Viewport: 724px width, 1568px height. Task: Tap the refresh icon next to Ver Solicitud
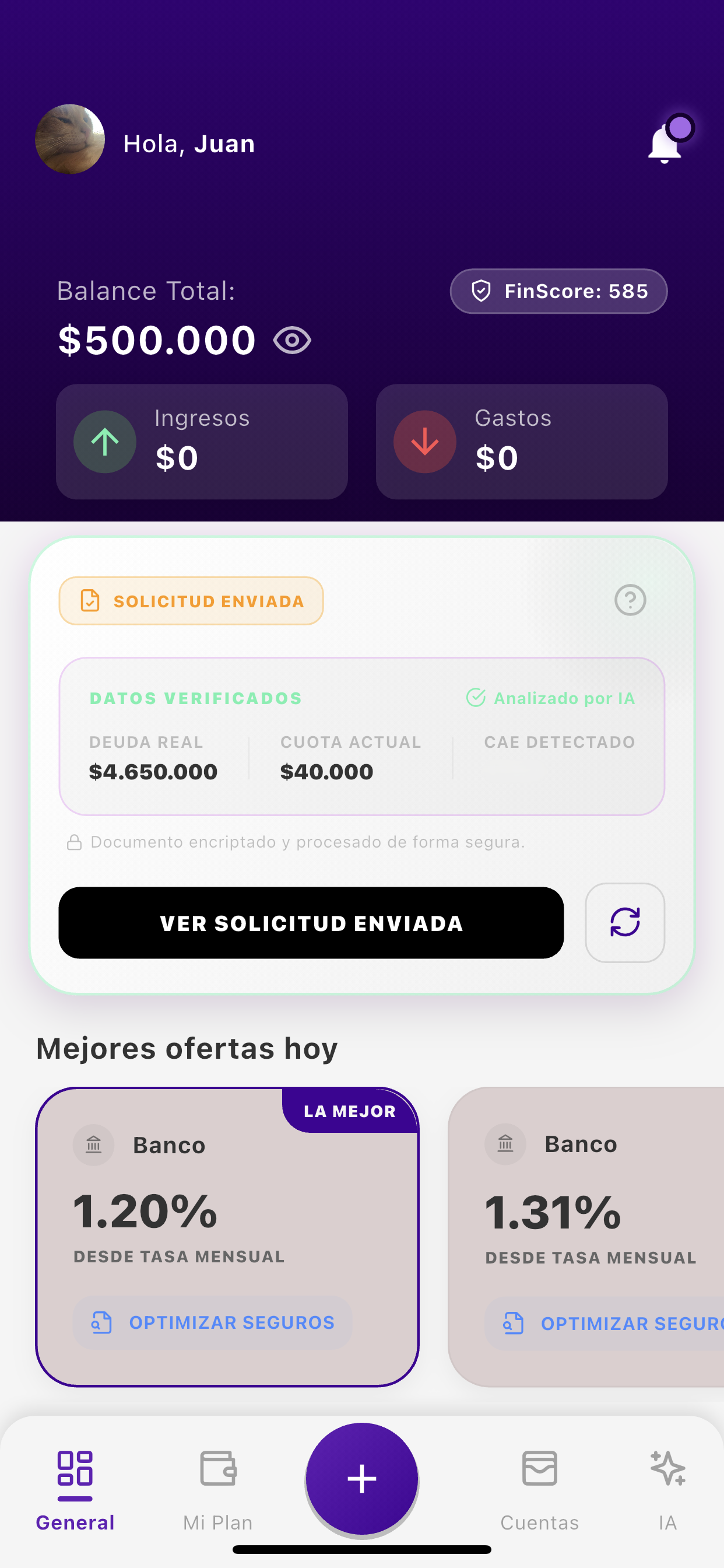[625, 923]
